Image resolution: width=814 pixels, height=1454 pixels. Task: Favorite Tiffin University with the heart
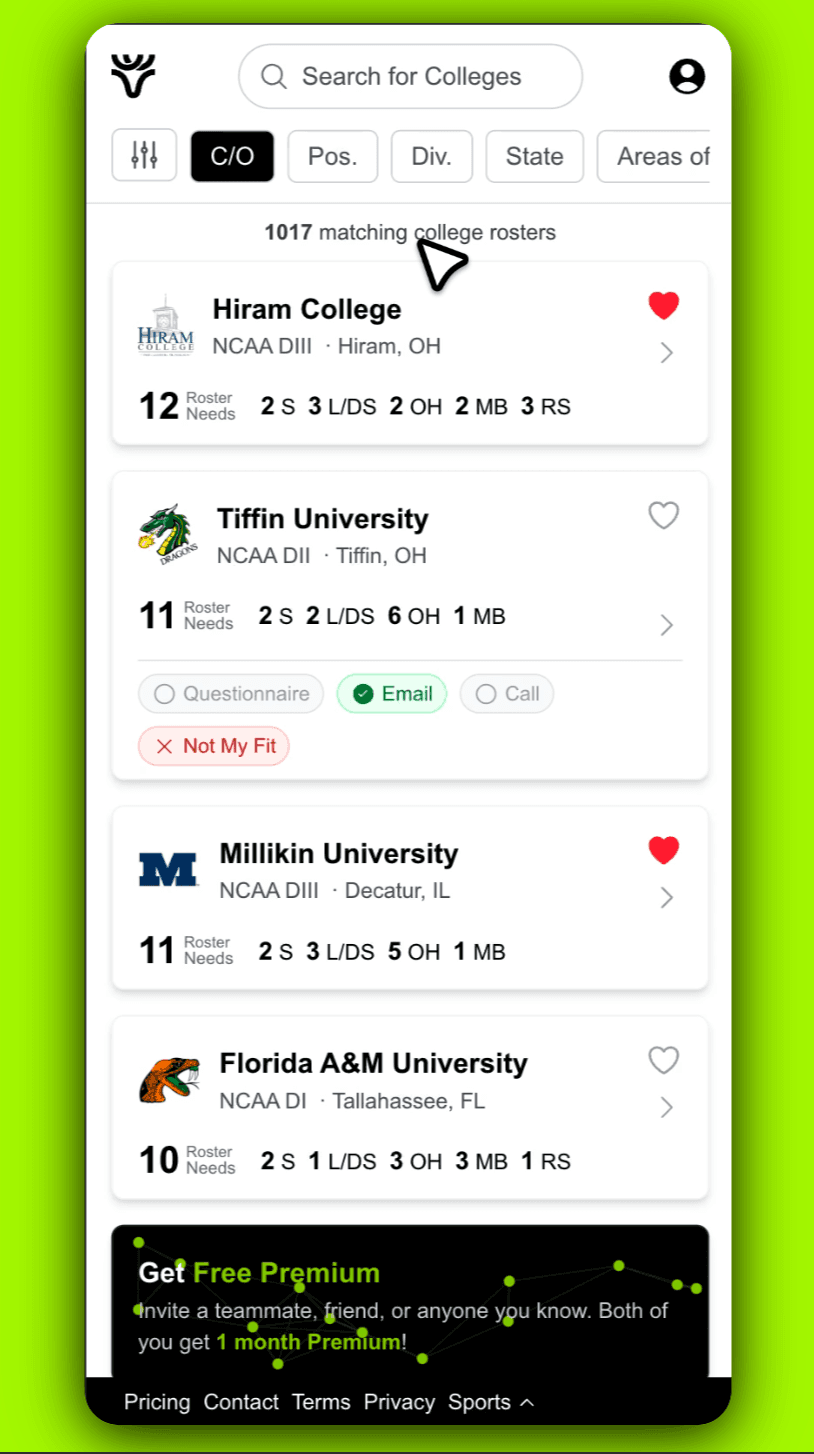[x=664, y=516]
